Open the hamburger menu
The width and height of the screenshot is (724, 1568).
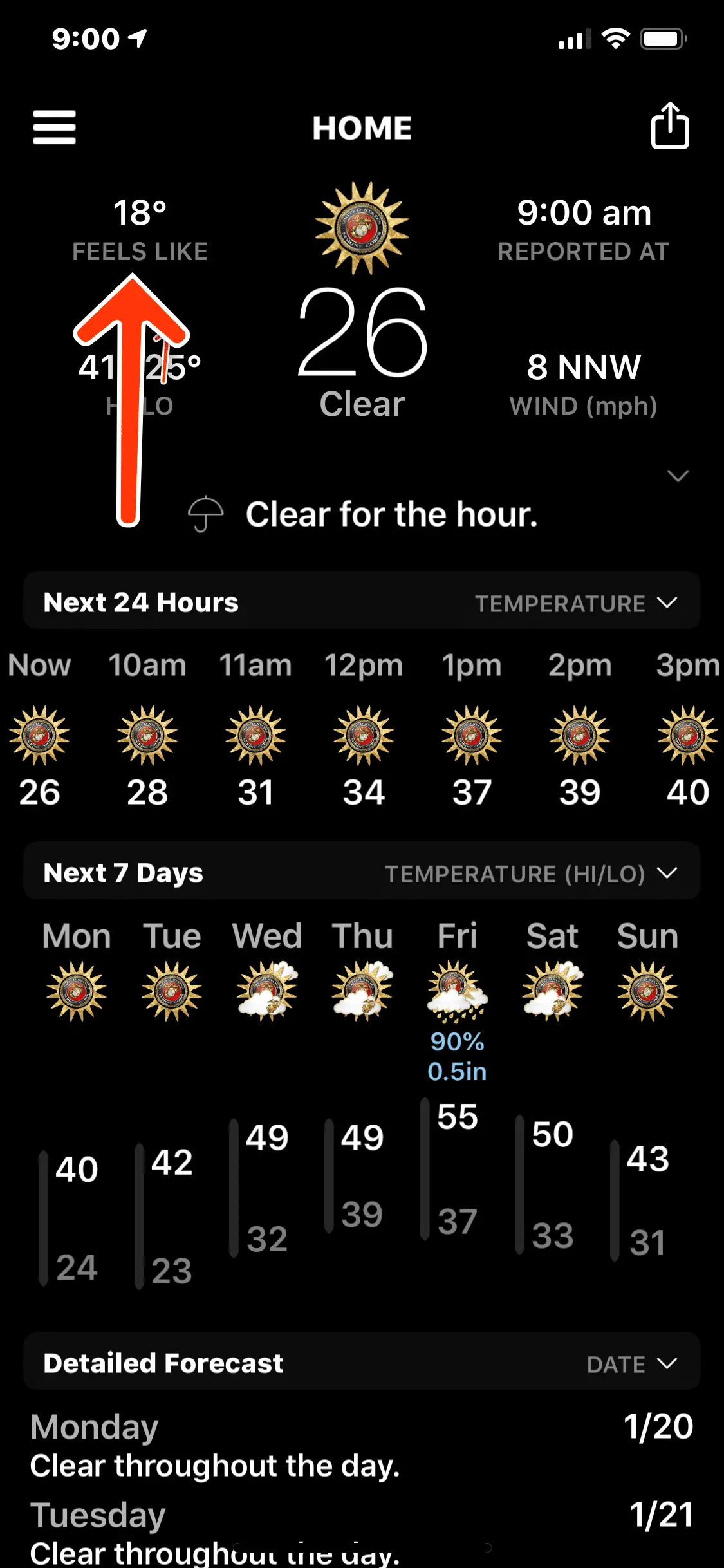[x=55, y=127]
